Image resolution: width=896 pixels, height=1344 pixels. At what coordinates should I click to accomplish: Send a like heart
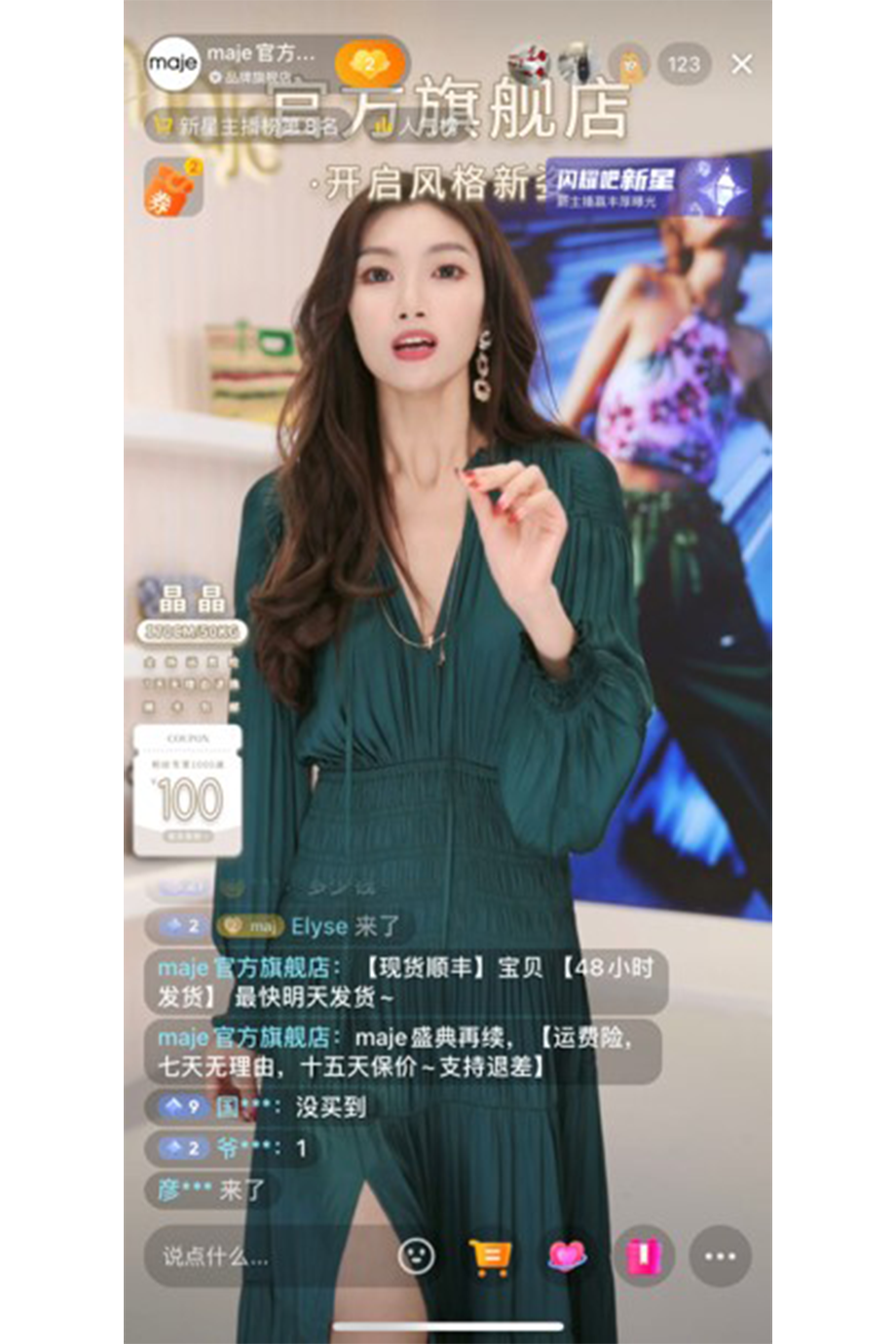(x=568, y=1256)
